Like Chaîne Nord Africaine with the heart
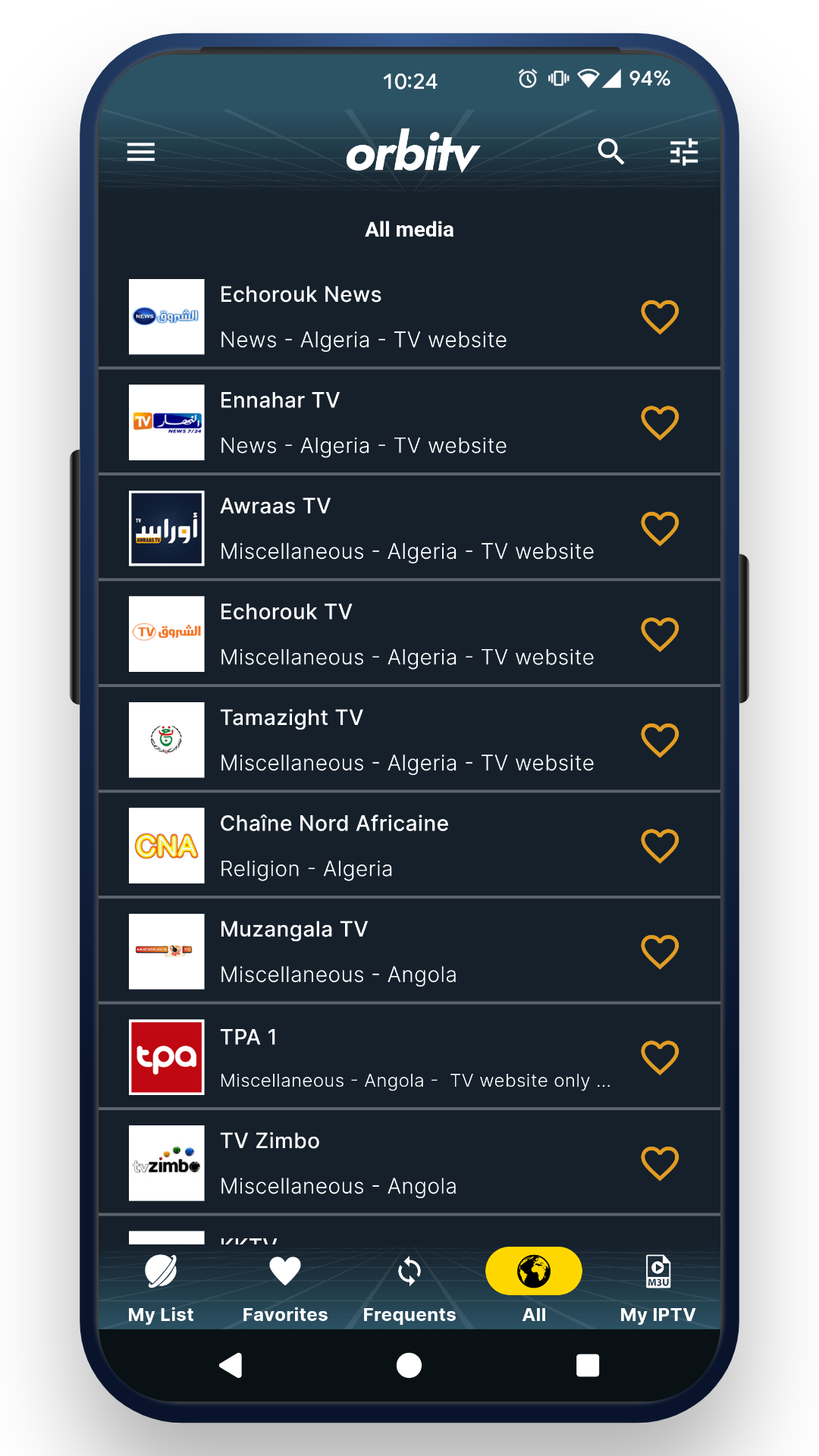The image size is (819, 1456). click(x=660, y=846)
